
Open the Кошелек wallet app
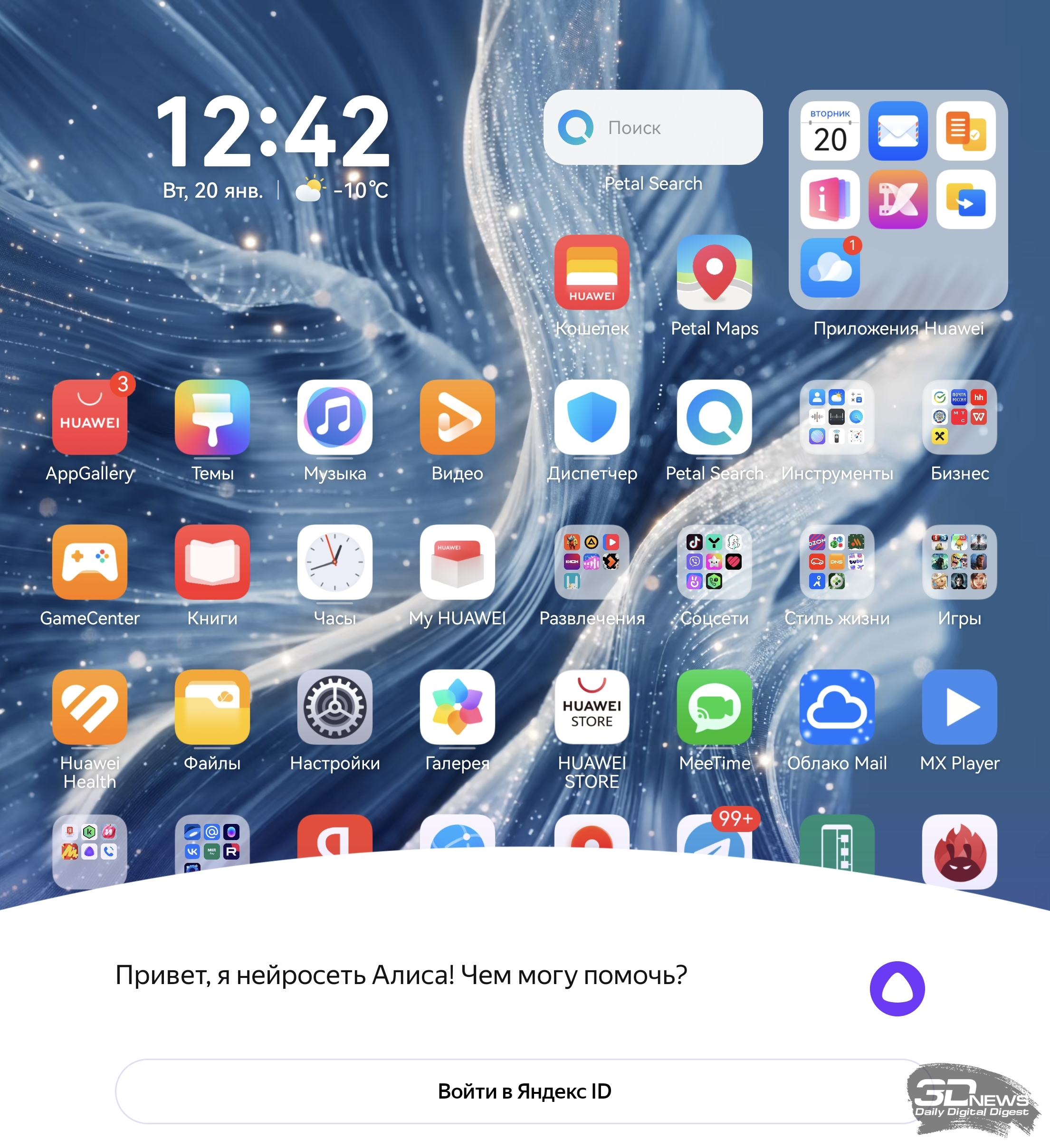(592, 273)
